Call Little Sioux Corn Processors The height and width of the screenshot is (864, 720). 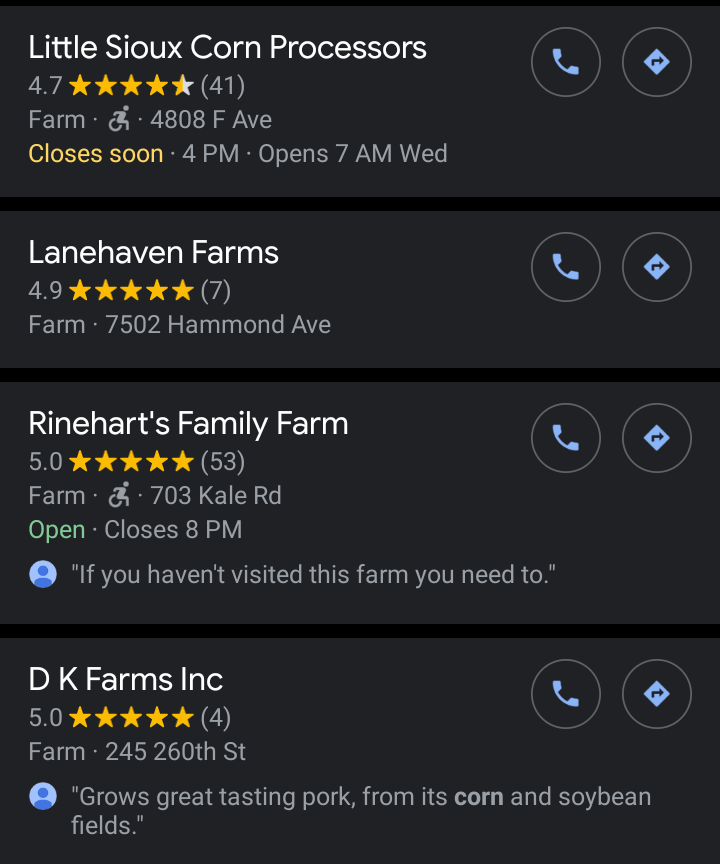coord(566,63)
